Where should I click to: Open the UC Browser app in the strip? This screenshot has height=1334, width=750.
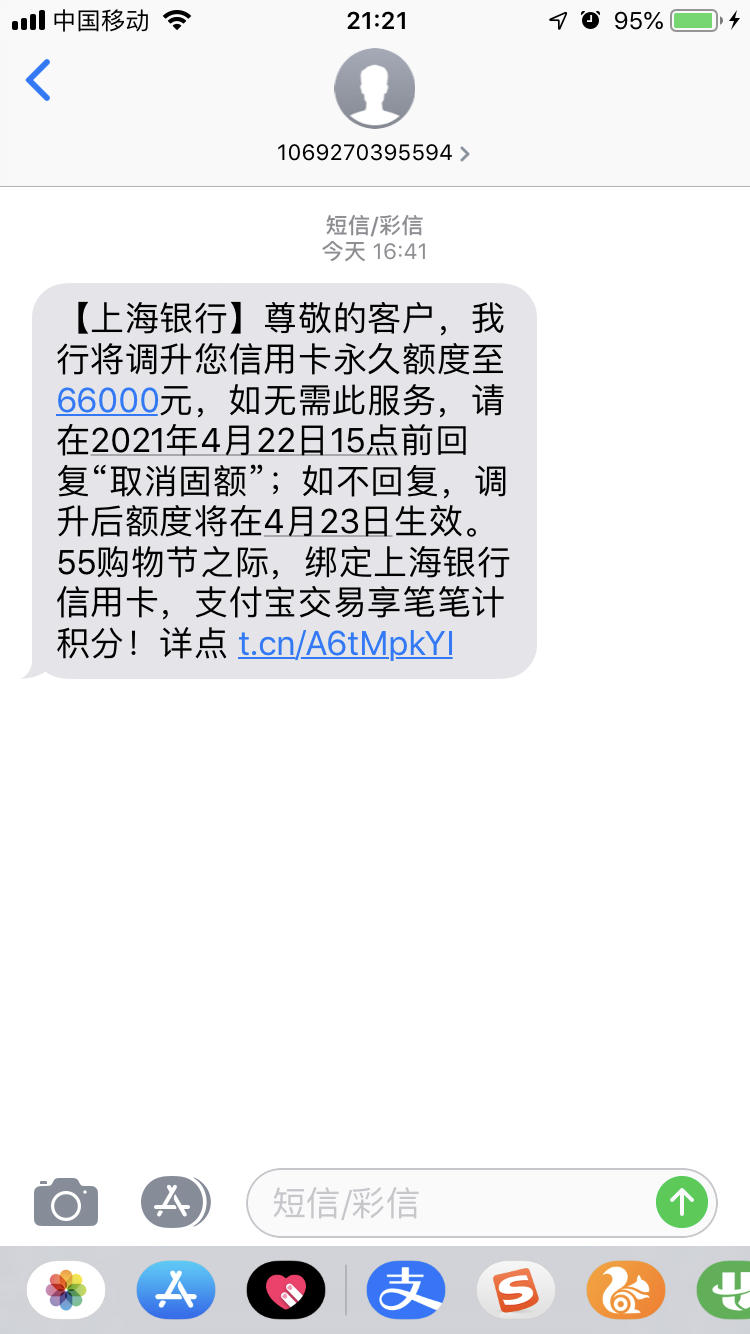click(626, 1290)
